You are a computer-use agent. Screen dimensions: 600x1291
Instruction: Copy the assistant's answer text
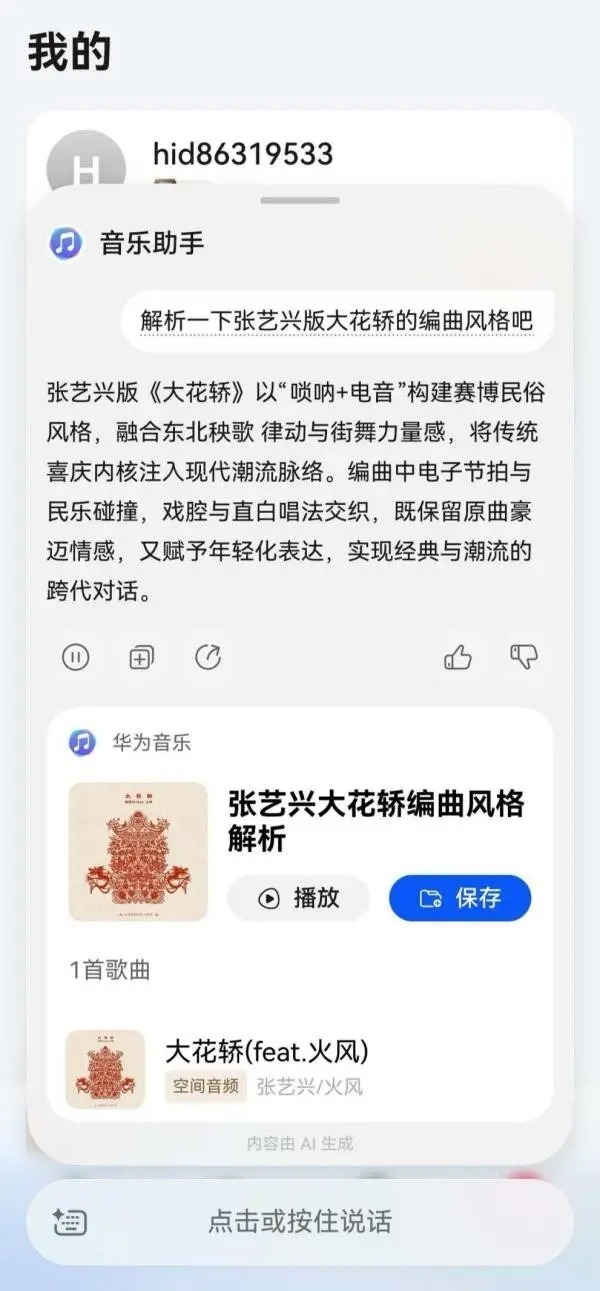141,657
